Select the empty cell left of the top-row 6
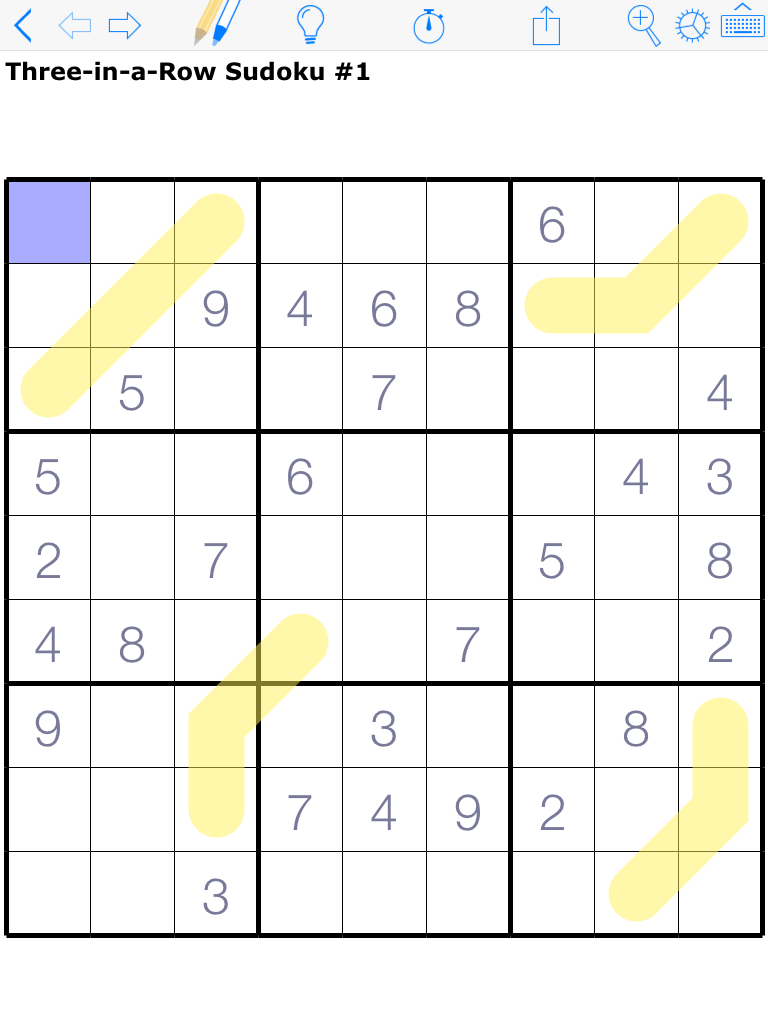 click(468, 222)
